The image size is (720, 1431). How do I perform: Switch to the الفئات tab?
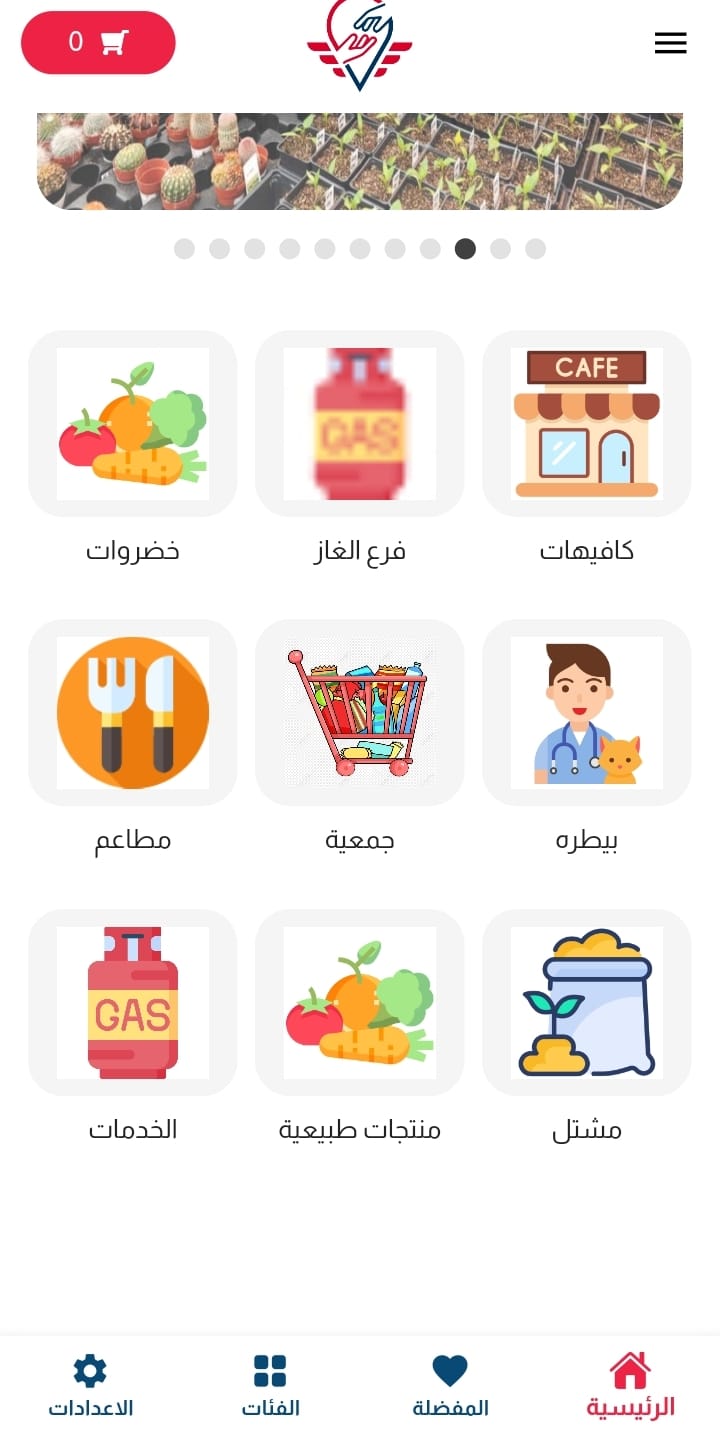pos(270,1385)
